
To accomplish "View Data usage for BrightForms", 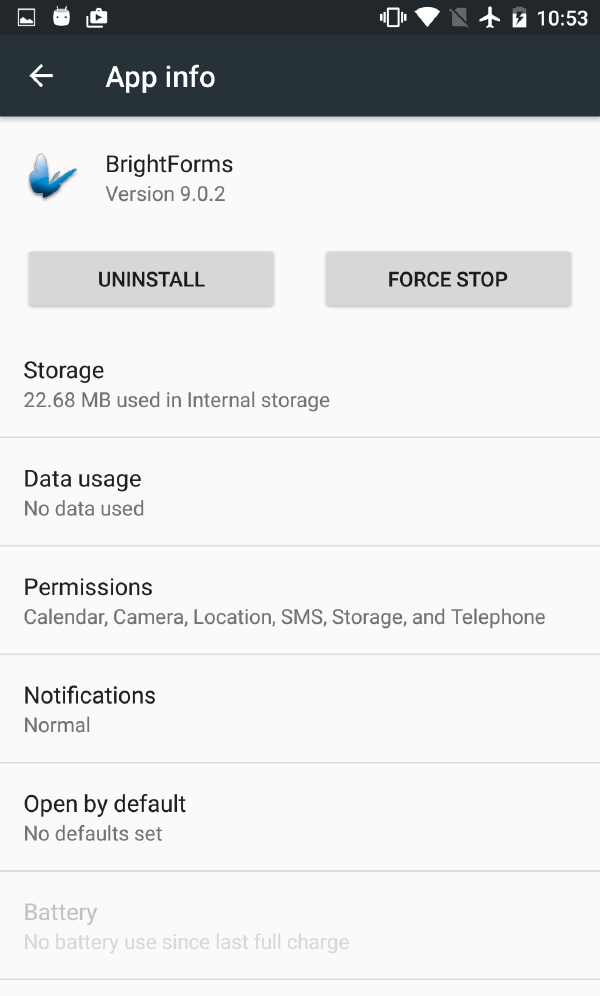I will tap(300, 493).
